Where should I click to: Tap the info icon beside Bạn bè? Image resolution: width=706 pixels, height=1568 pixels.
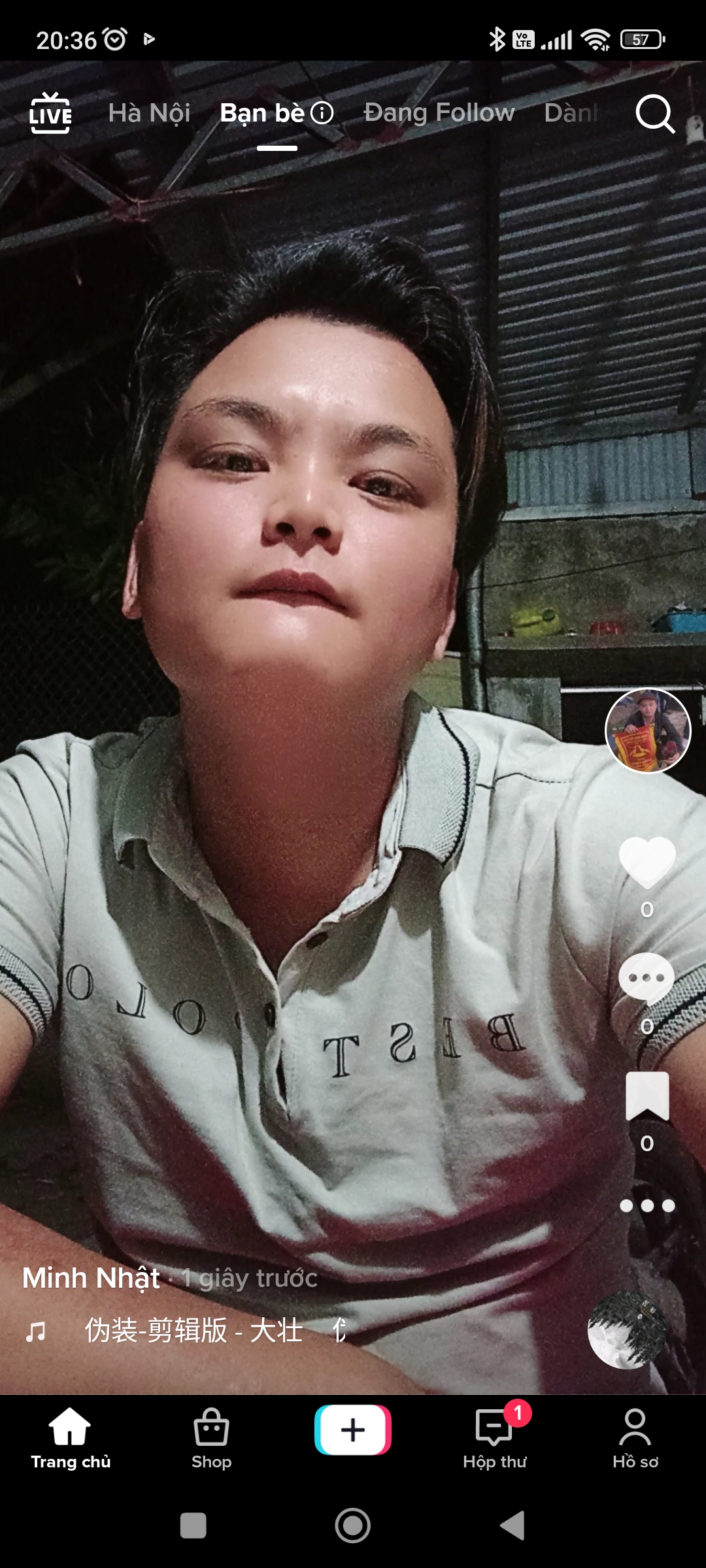[x=322, y=113]
